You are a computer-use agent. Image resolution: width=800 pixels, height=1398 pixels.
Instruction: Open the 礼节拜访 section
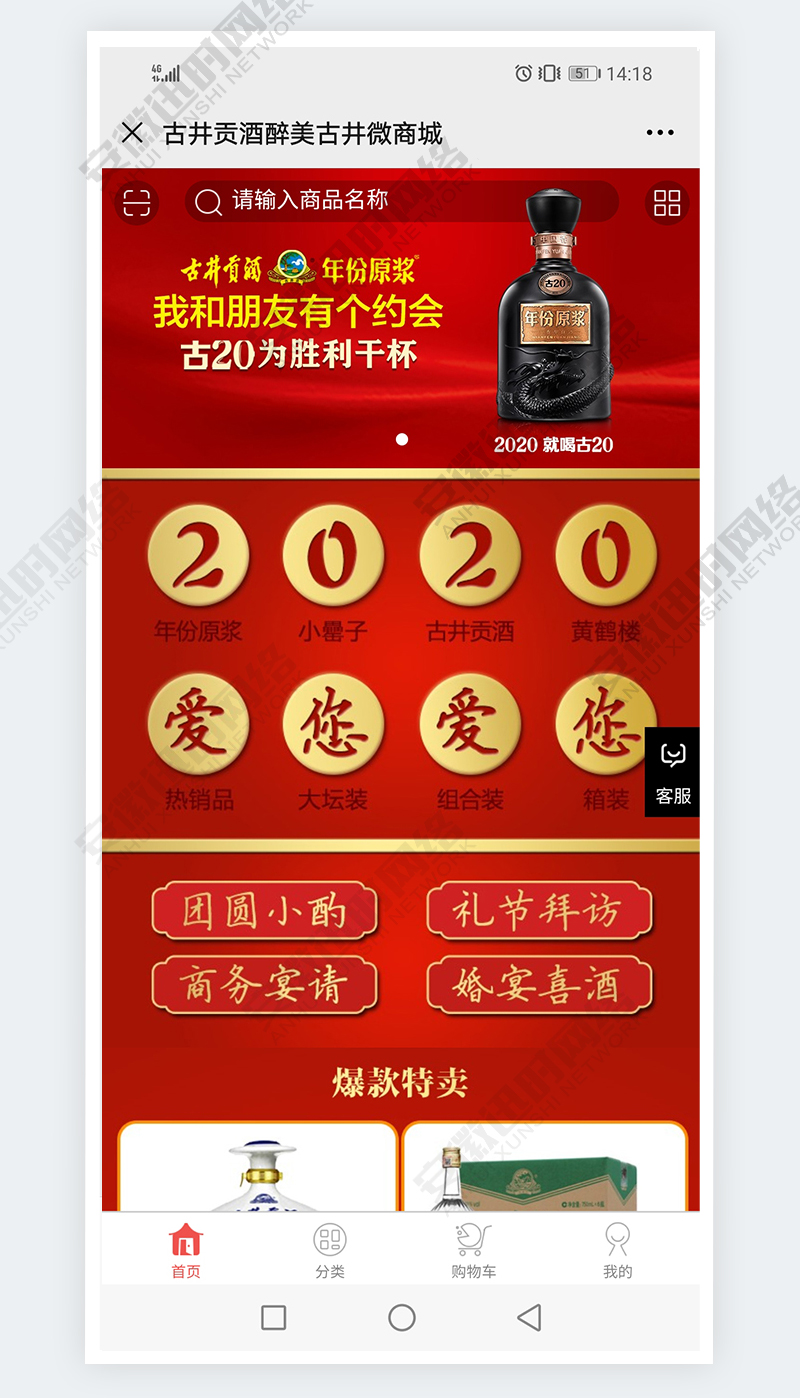[x=539, y=911]
